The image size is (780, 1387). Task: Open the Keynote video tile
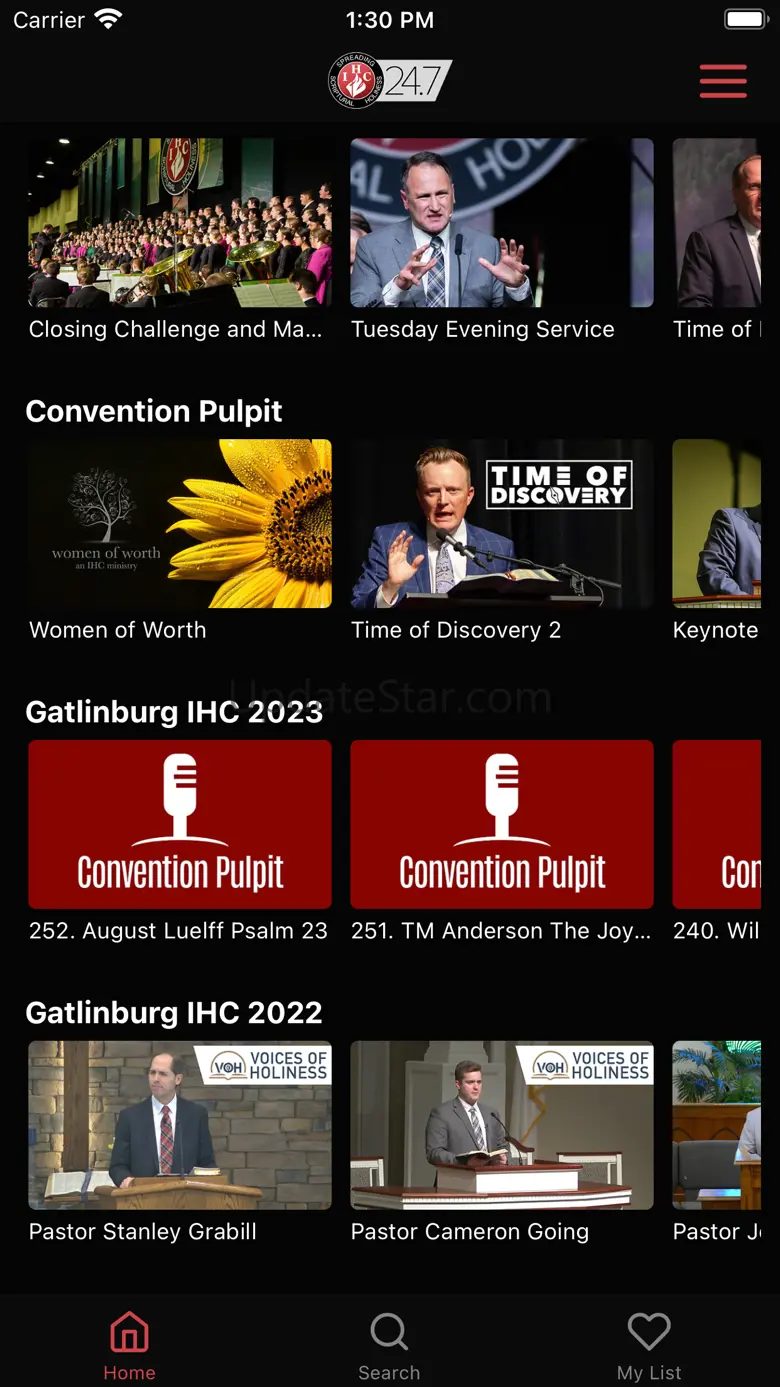717,523
